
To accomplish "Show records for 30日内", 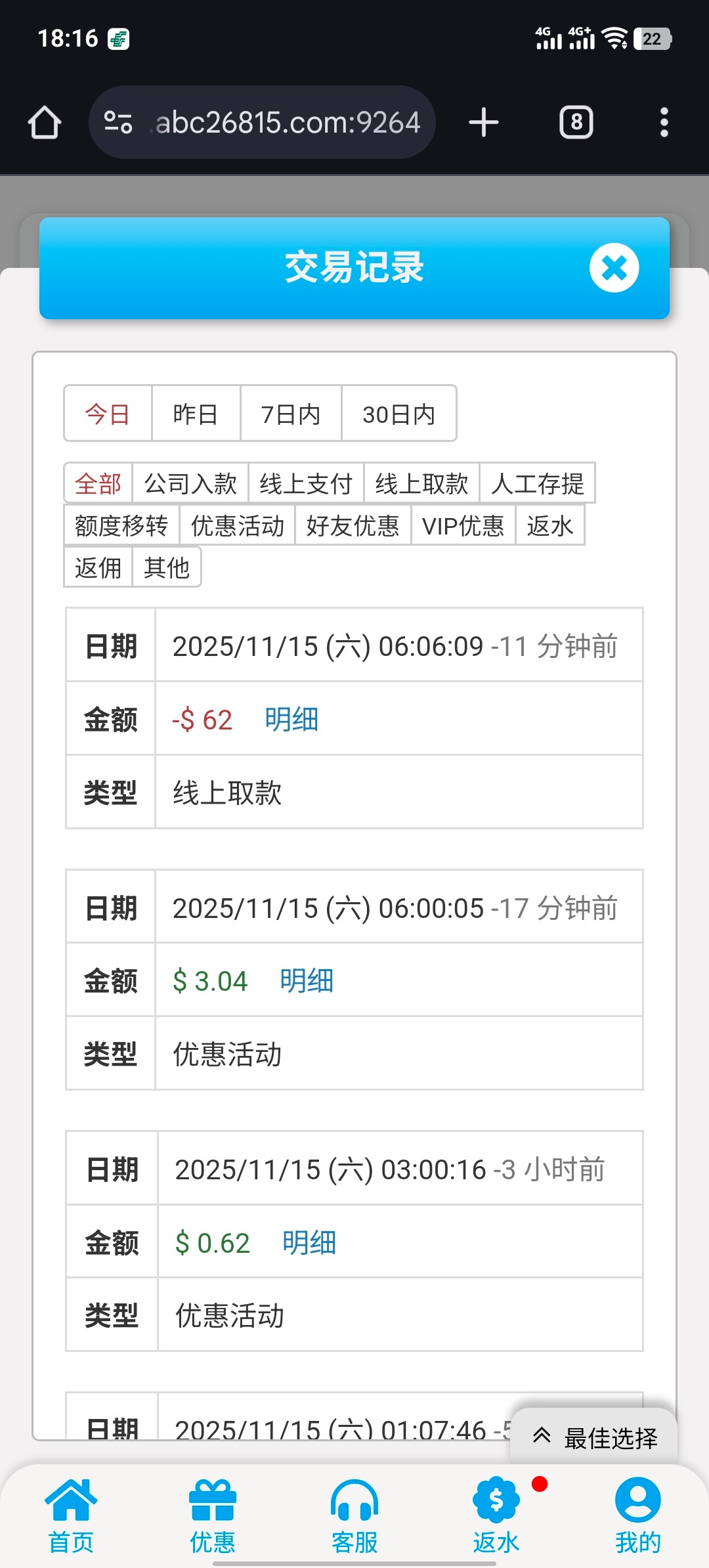I will point(398,414).
